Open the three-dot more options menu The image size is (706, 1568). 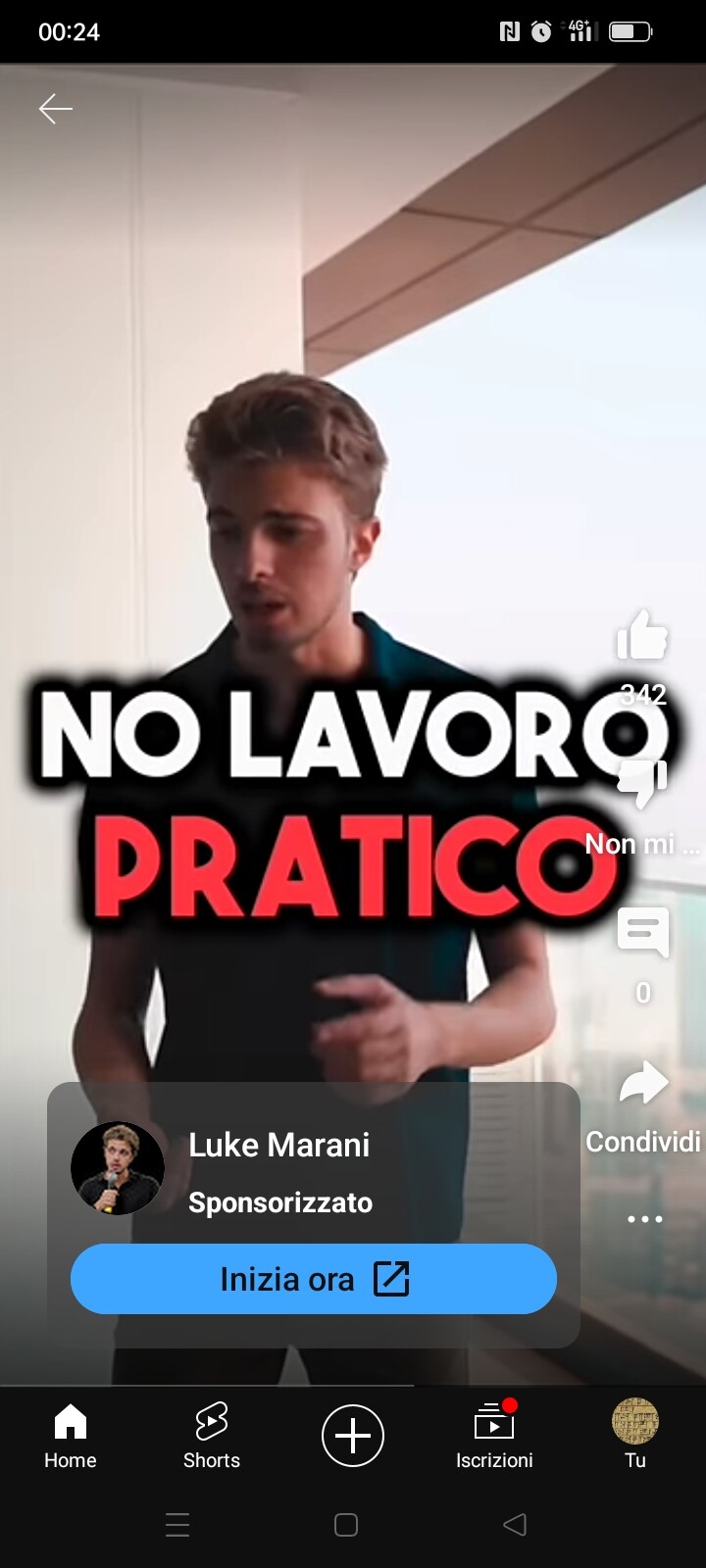tap(644, 1219)
